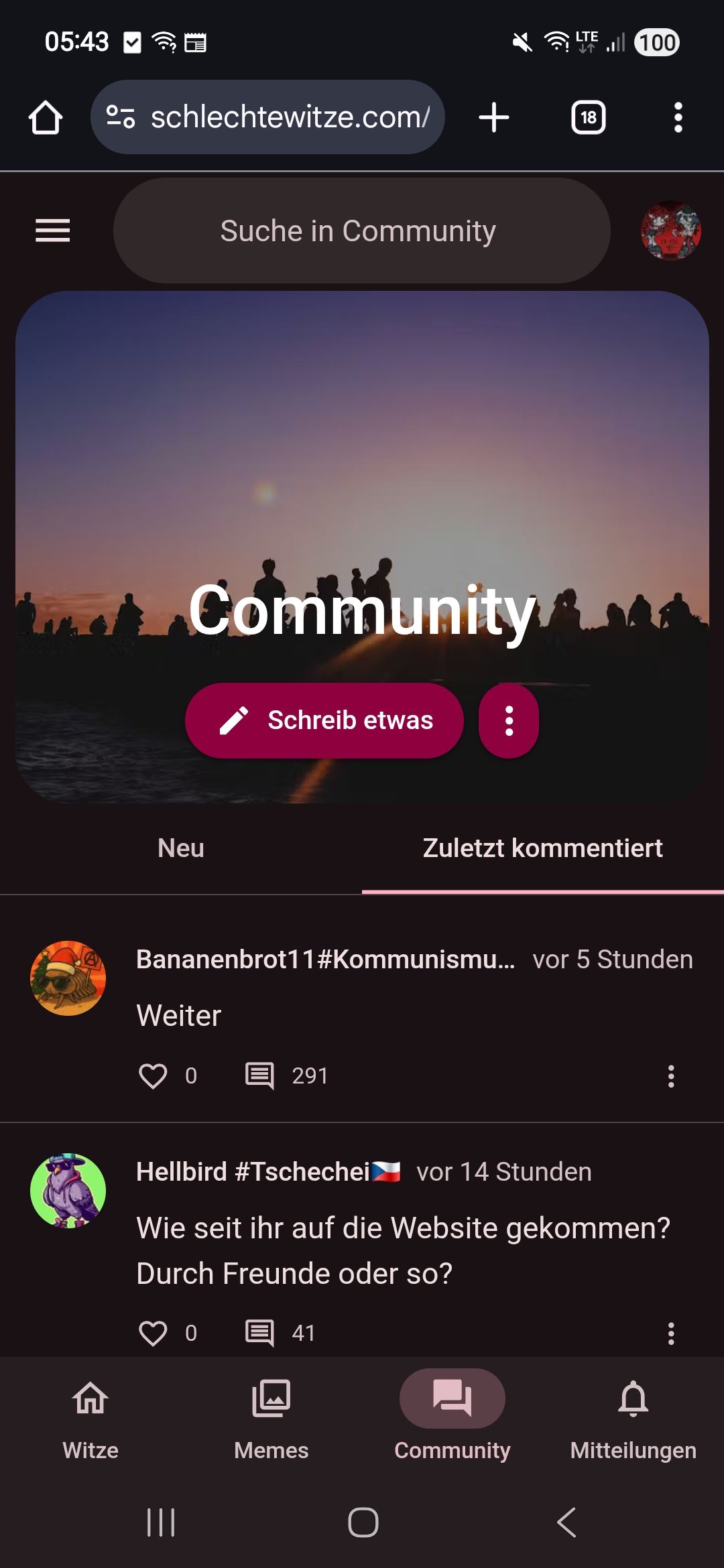This screenshot has height=1568, width=724.
Task: Tap the Schreib etwas button
Action: pos(324,720)
